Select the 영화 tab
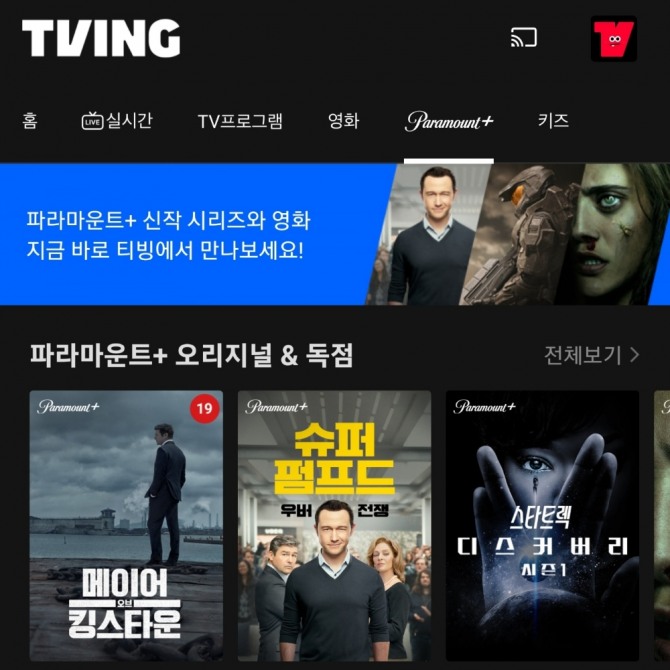670x670 pixels. tap(343, 121)
